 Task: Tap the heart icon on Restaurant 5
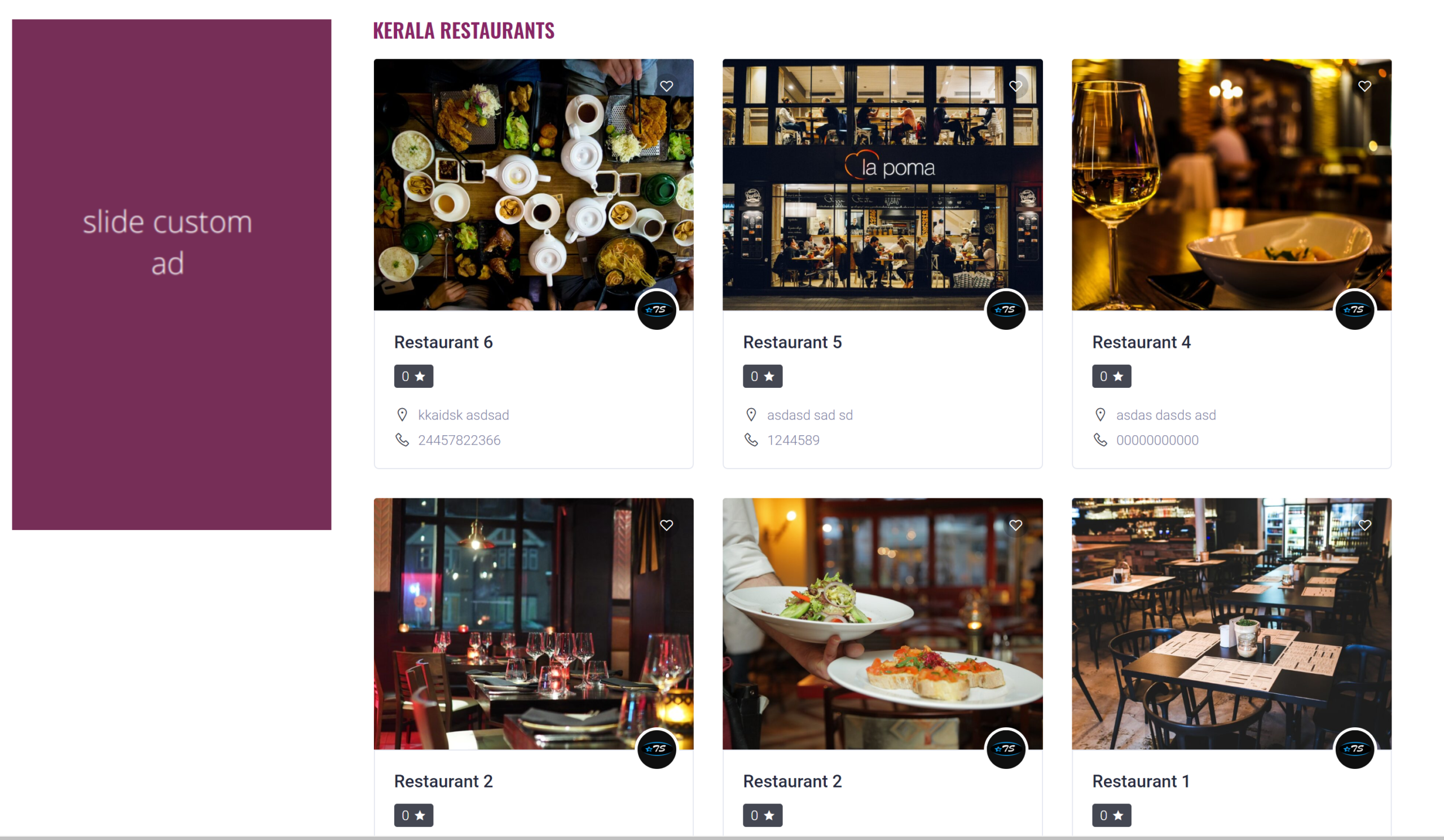click(x=1015, y=86)
